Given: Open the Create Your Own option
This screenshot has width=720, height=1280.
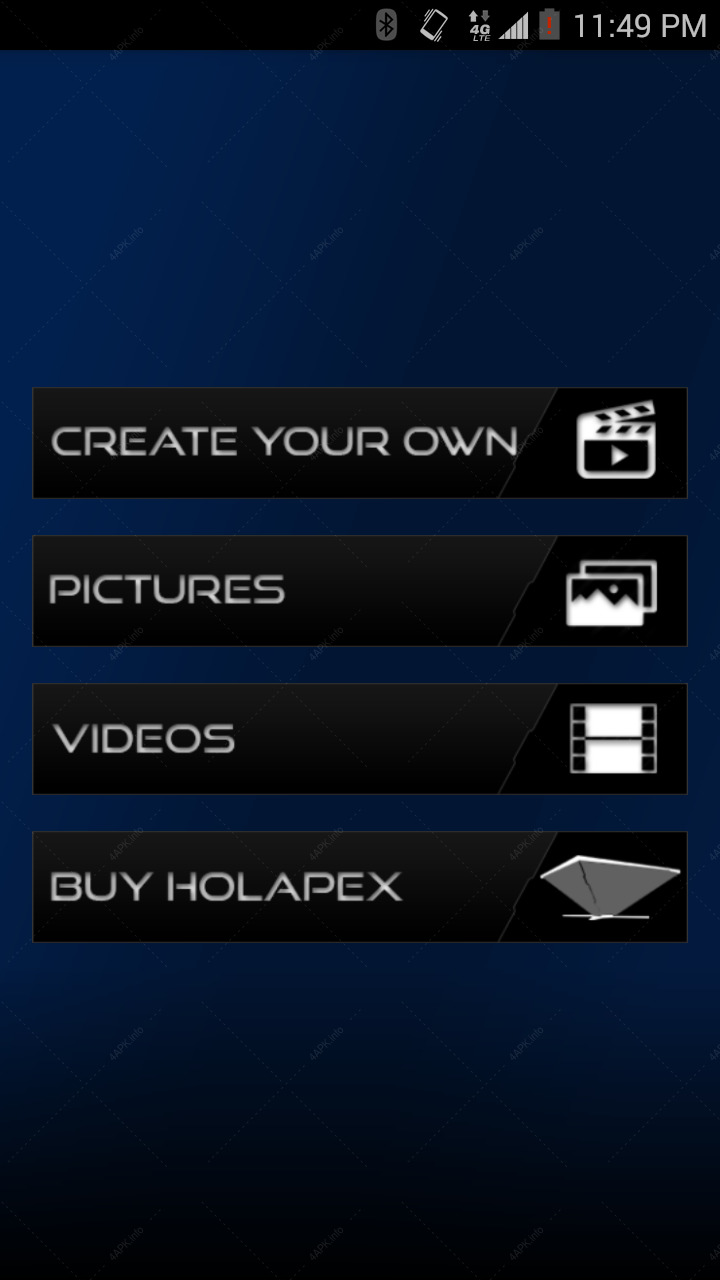Looking at the screenshot, I should [x=360, y=443].
